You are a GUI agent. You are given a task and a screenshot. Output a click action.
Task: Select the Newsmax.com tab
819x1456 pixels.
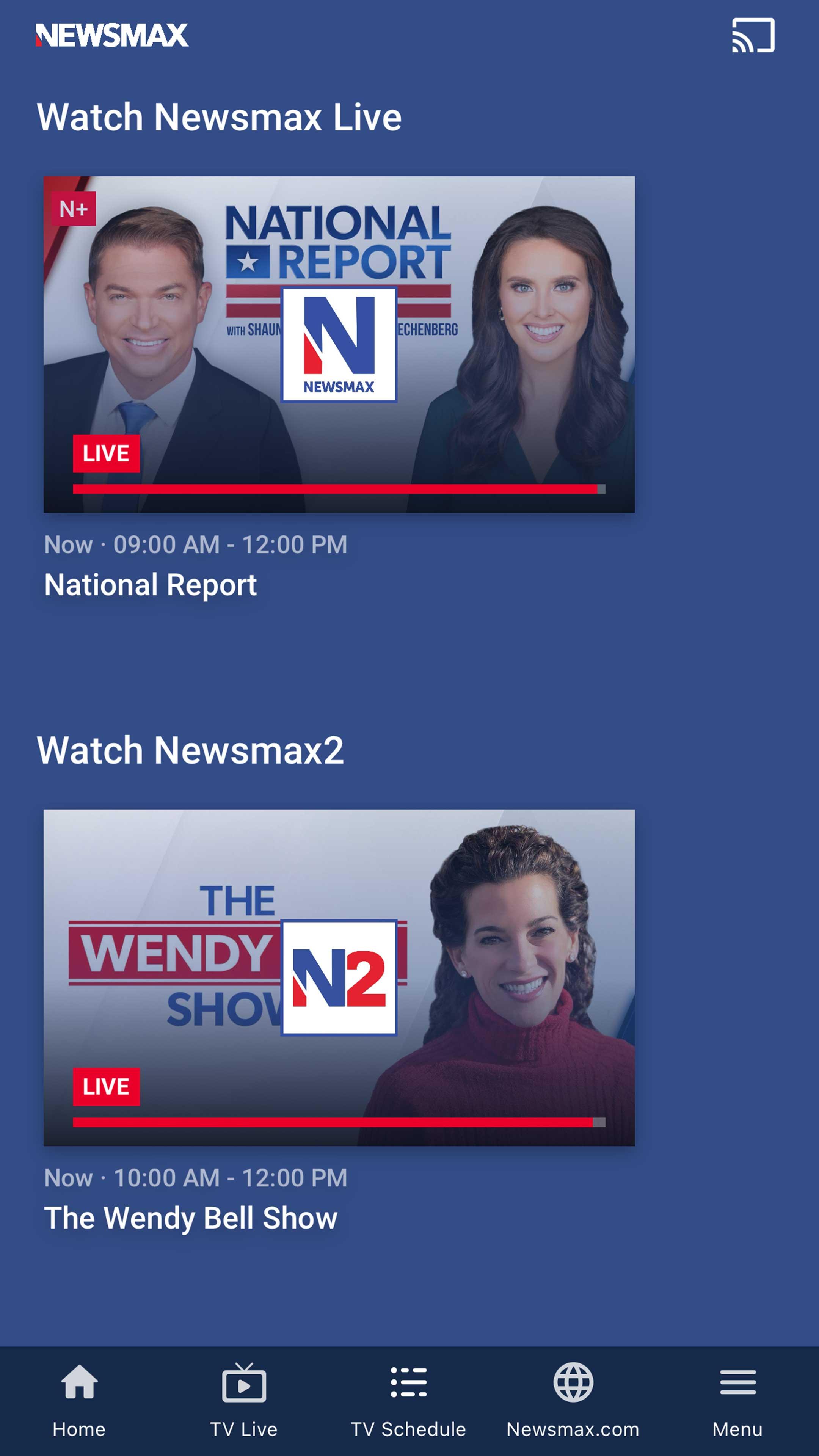pos(573,1400)
